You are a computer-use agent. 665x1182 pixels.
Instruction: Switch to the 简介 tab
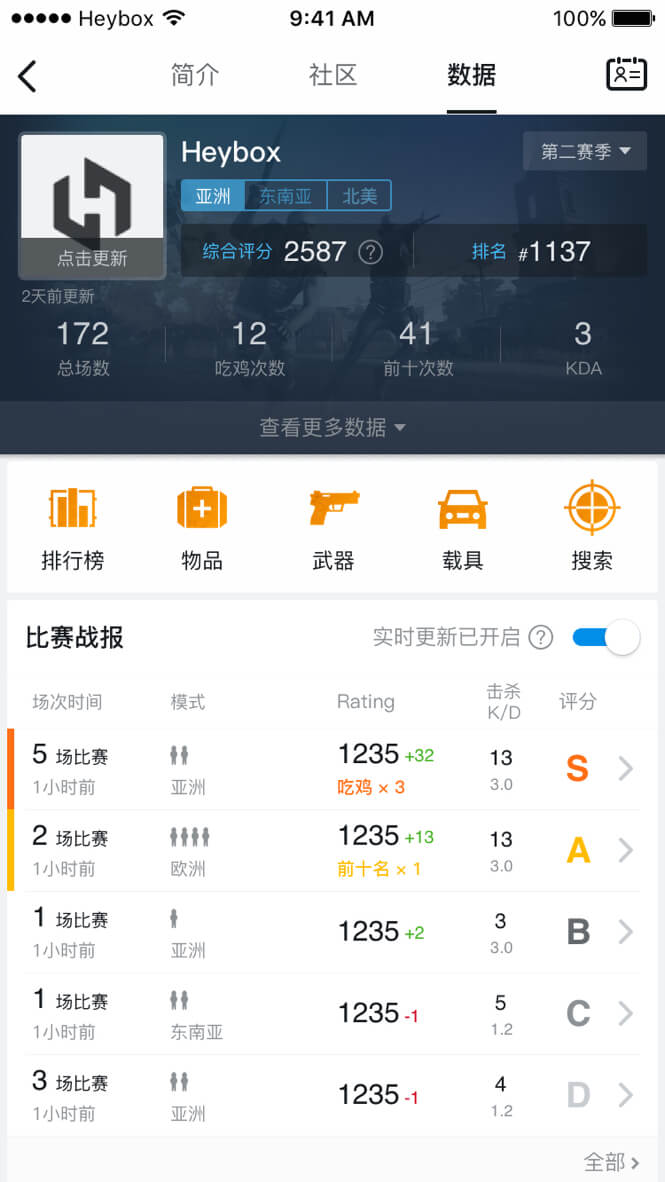tap(195, 75)
